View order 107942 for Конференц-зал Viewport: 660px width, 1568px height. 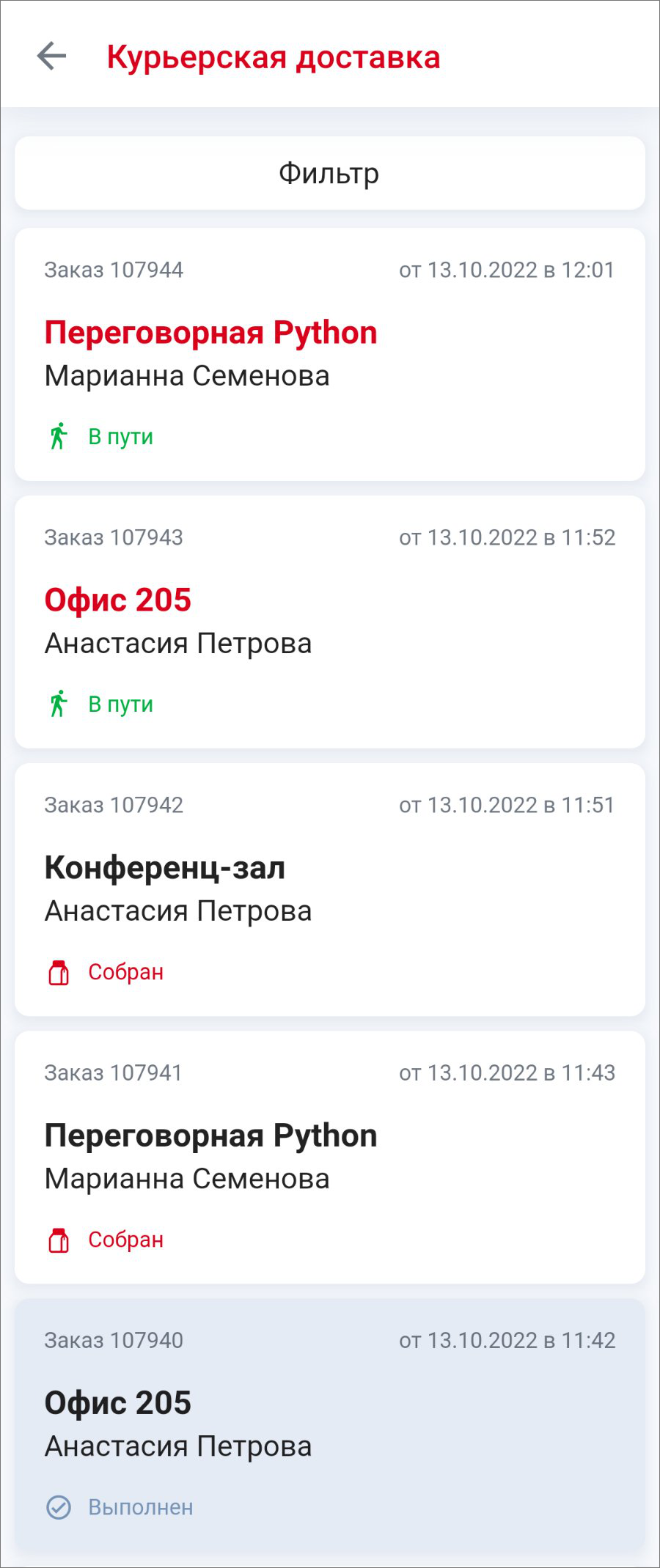(x=329, y=889)
